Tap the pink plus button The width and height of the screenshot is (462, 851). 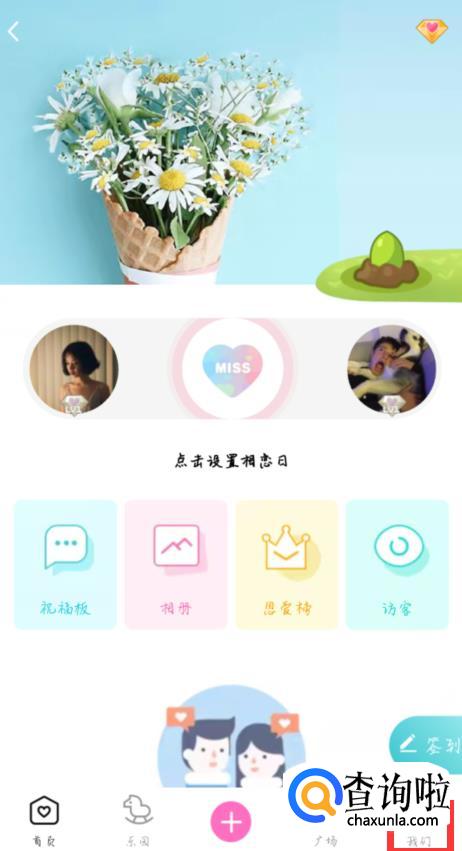click(231, 823)
